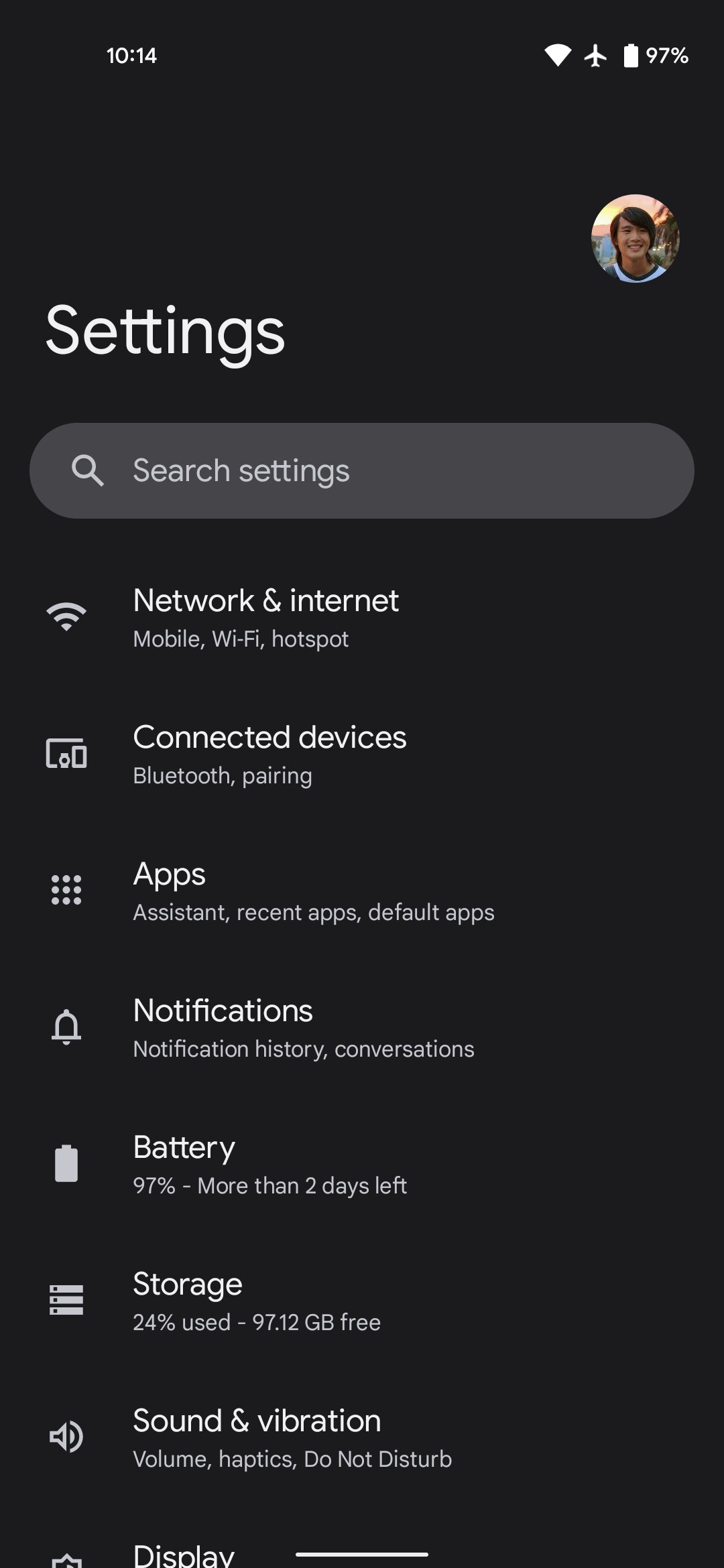Open Connected devices settings
Screen dimensions: 724x1568
pos(362,755)
